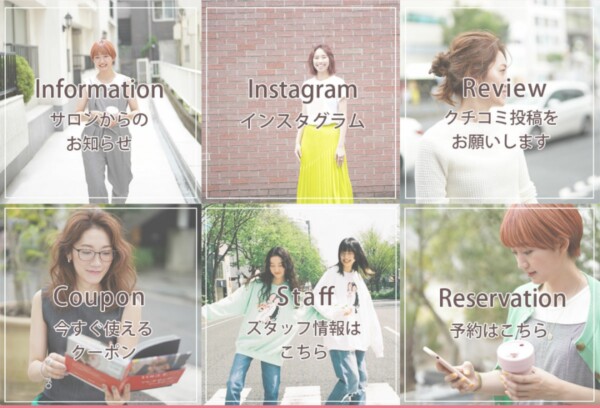
Task: Open the Instagram tile
Action: (x=301, y=103)
